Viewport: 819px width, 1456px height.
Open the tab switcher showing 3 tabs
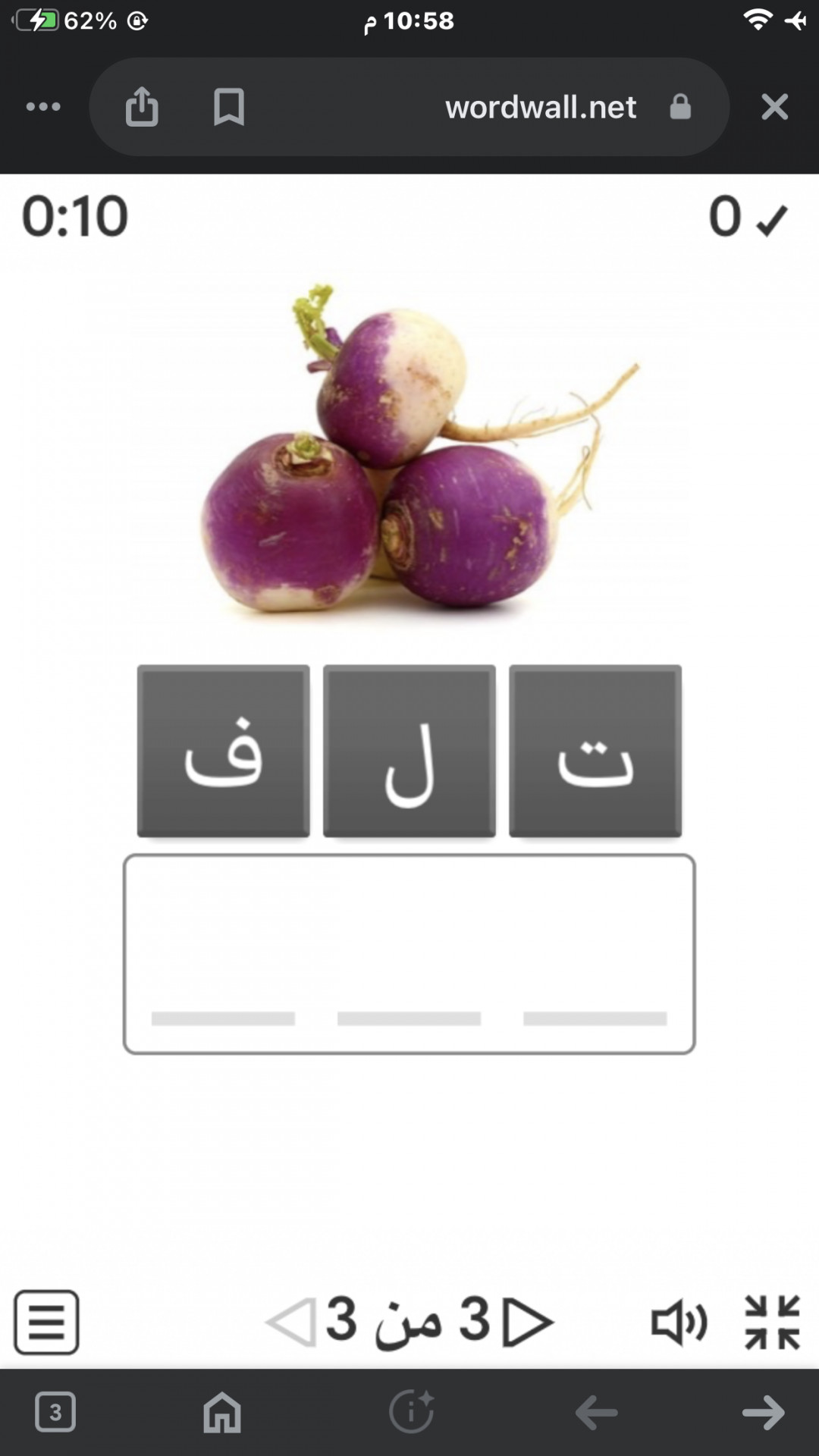[55, 1412]
